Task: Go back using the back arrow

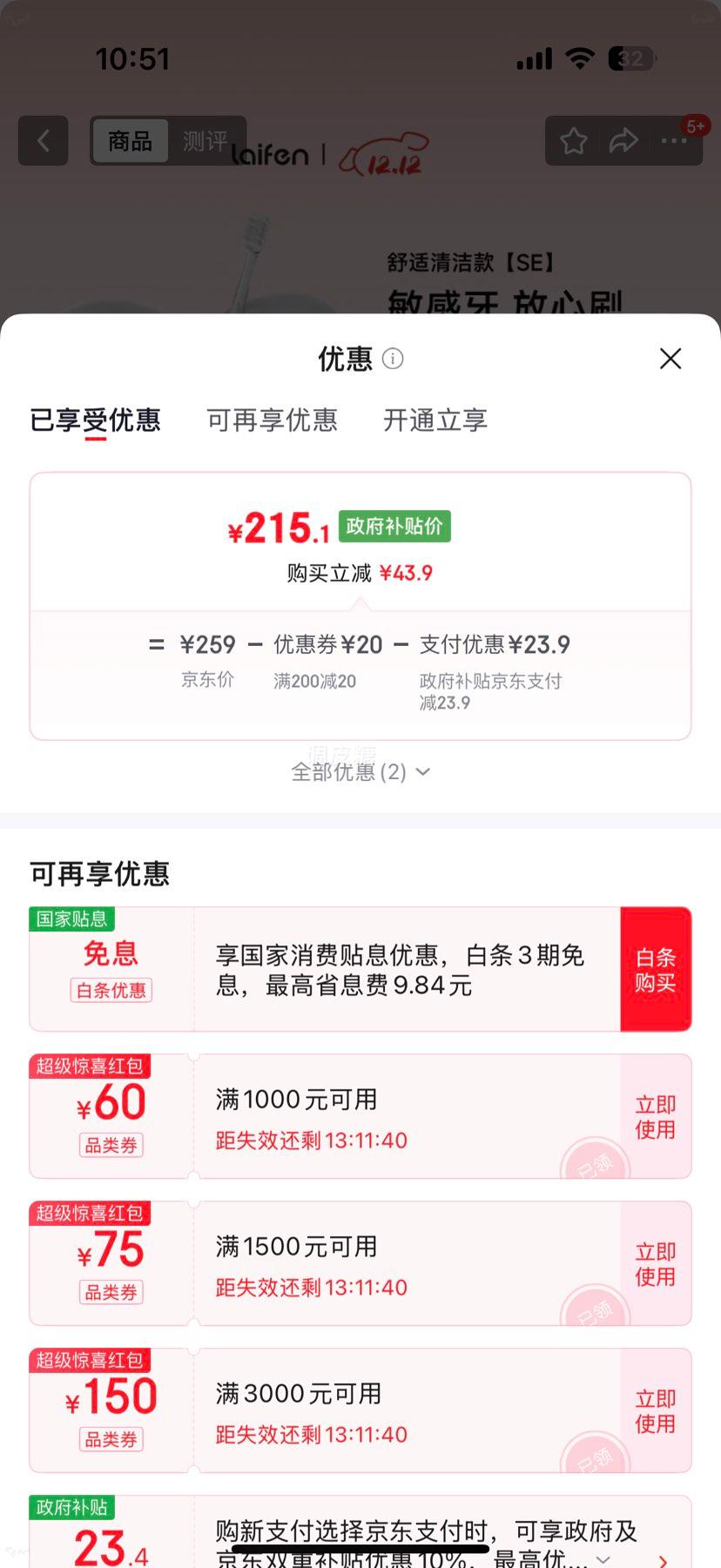Action: pyautogui.click(x=43, y=140)
